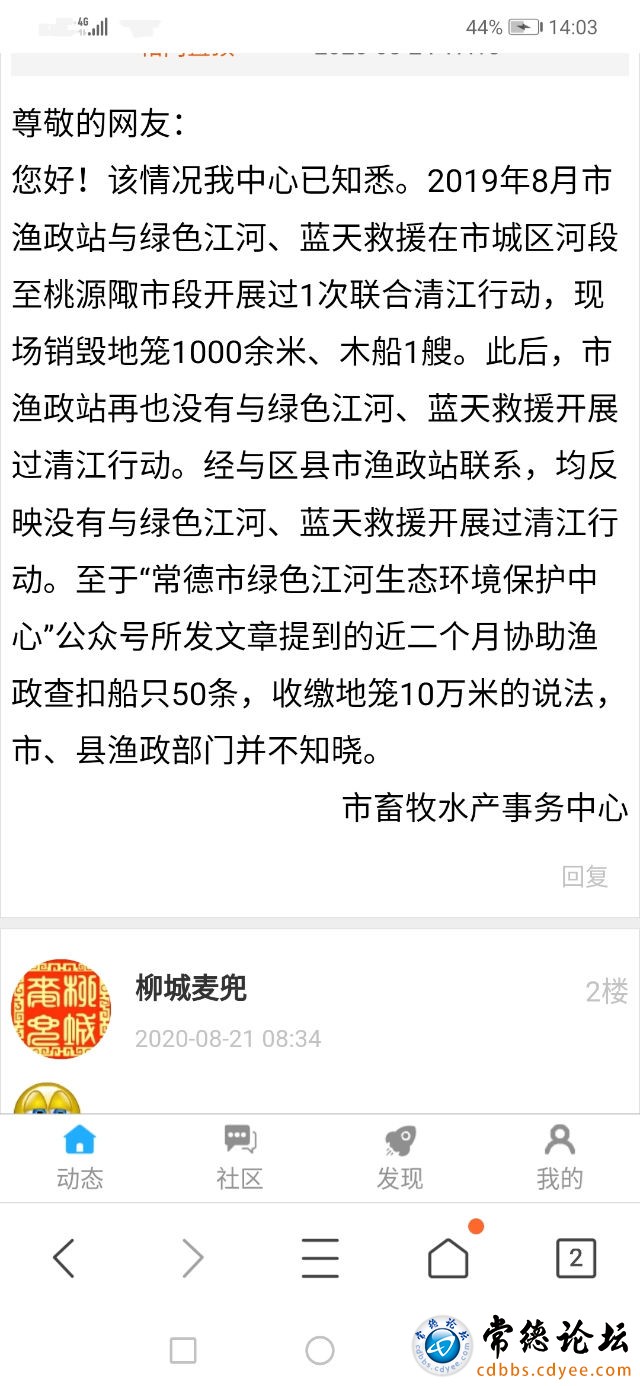
Task: Go back to the previous browser page
Action: 64,1258
